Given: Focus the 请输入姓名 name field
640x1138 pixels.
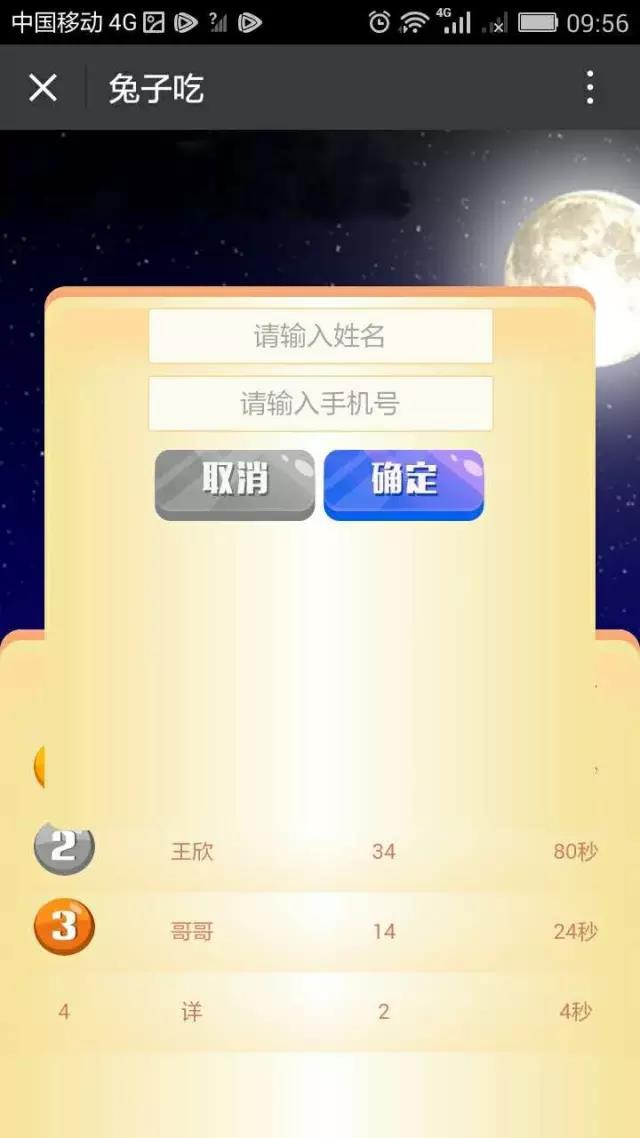Looking at the screenshot, I should (320, 336).
